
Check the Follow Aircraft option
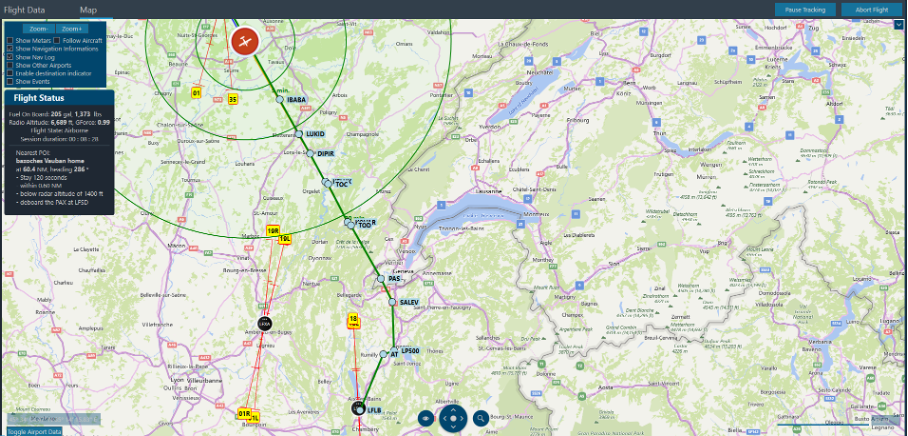tap(57, 40)
